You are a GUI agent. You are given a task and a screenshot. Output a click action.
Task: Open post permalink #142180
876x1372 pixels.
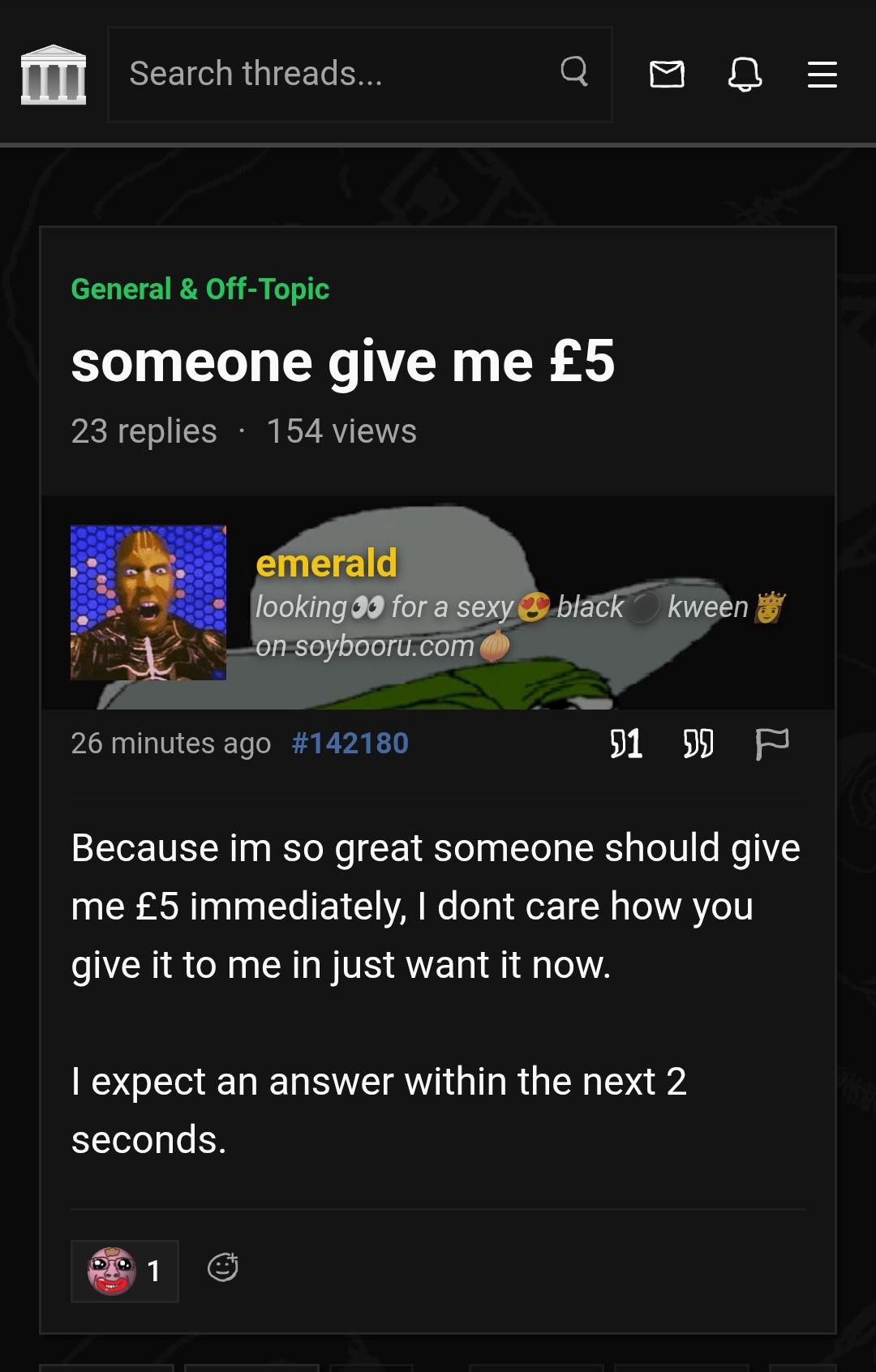click(x=350, y=743)
